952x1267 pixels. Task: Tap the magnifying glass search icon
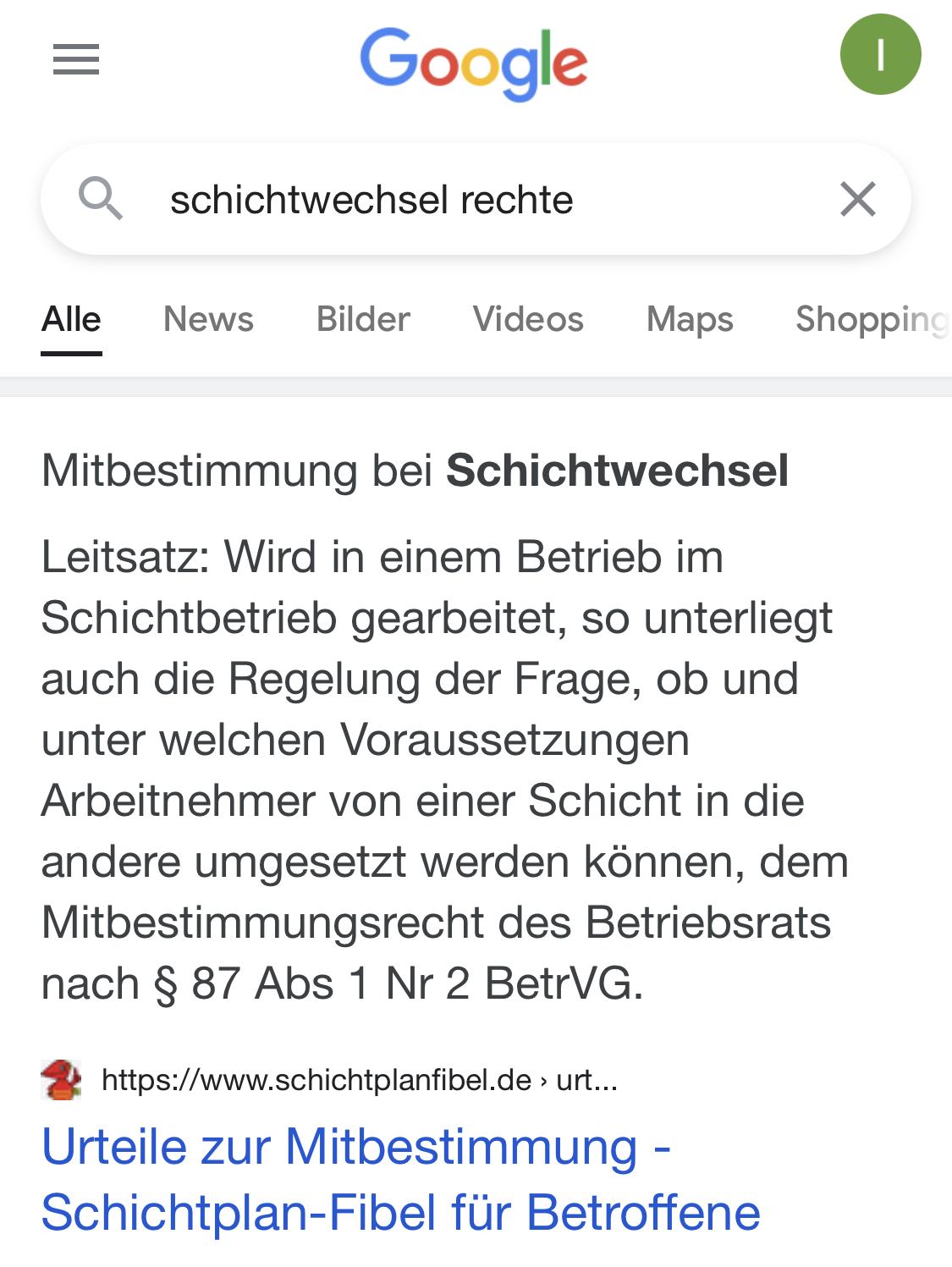tap(101, 200)
